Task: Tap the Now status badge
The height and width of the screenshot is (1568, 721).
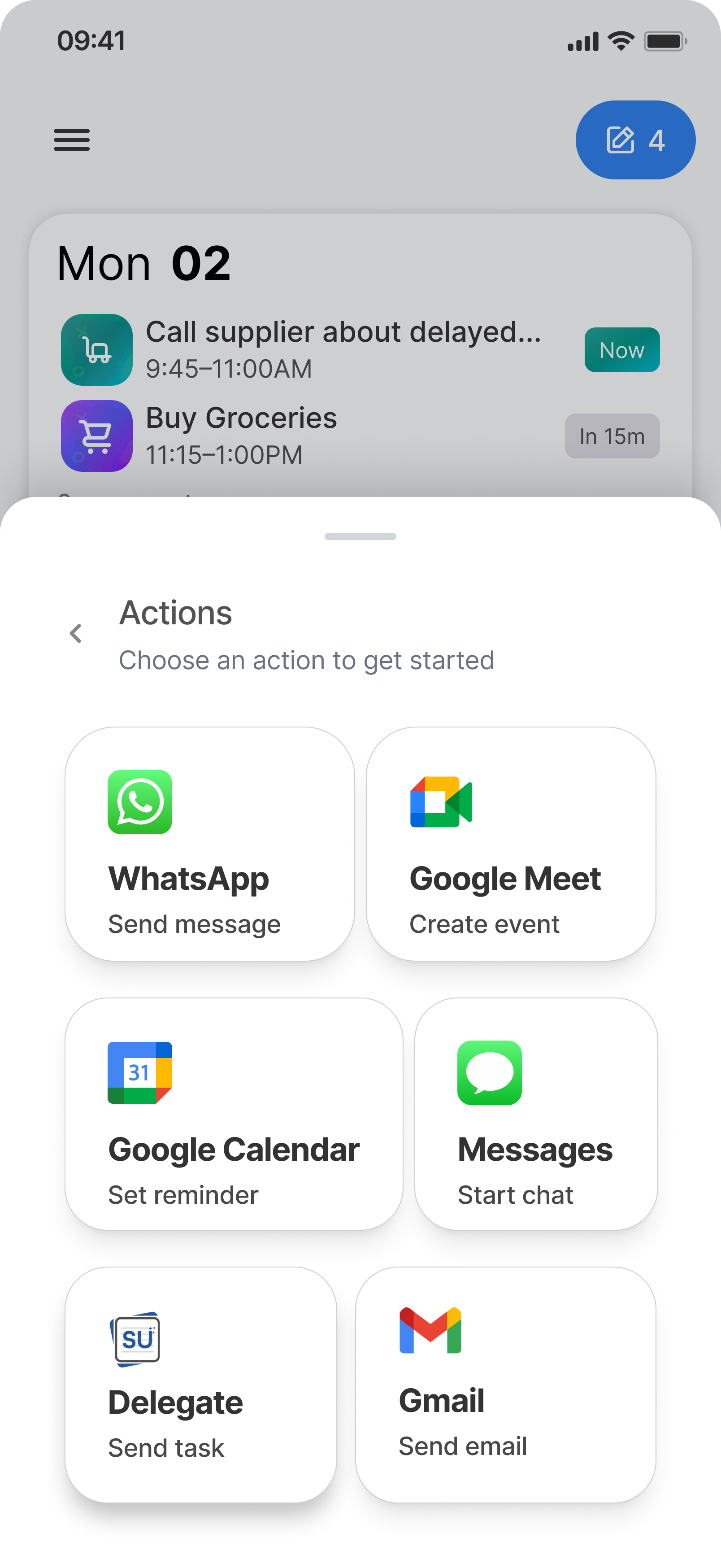Action: [621, 349]
